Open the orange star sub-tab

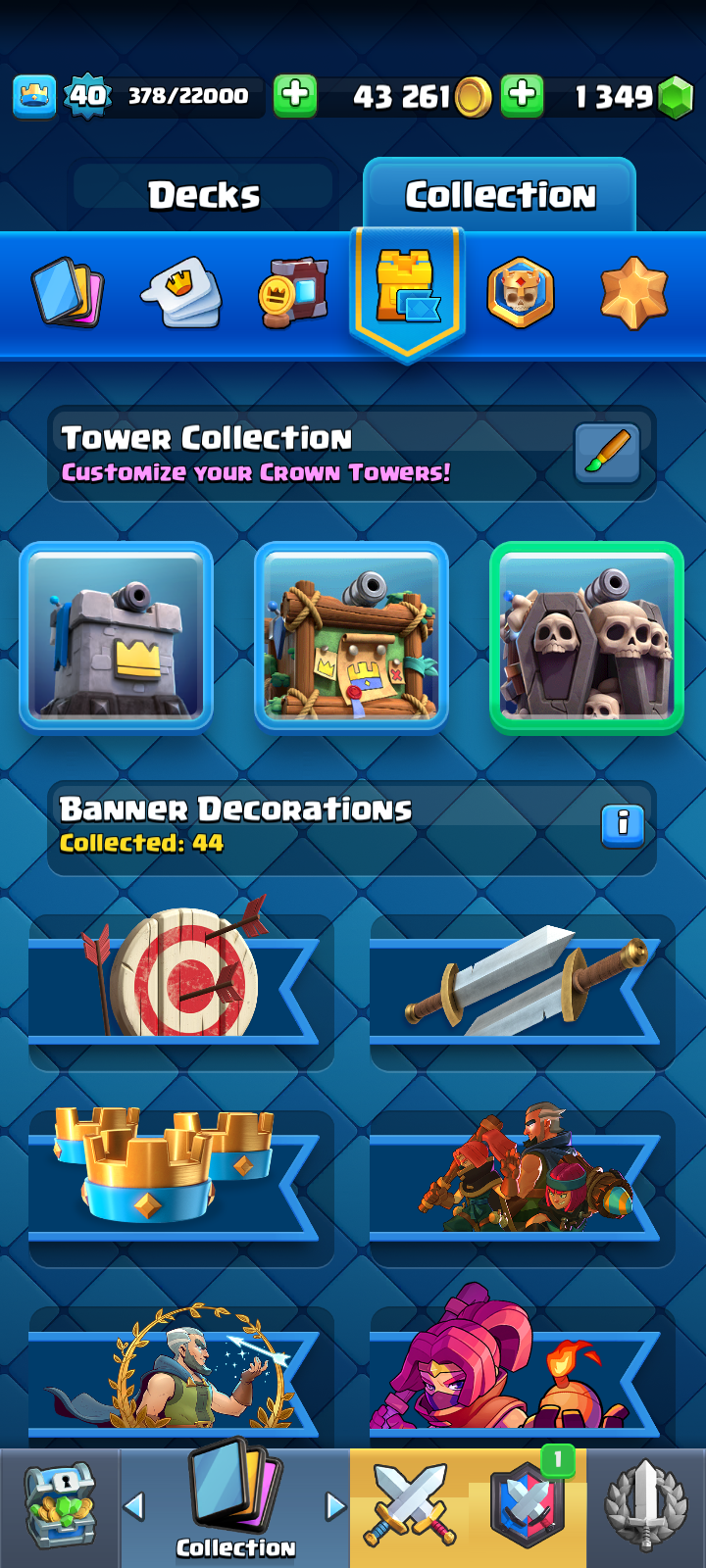coord(633,293)
